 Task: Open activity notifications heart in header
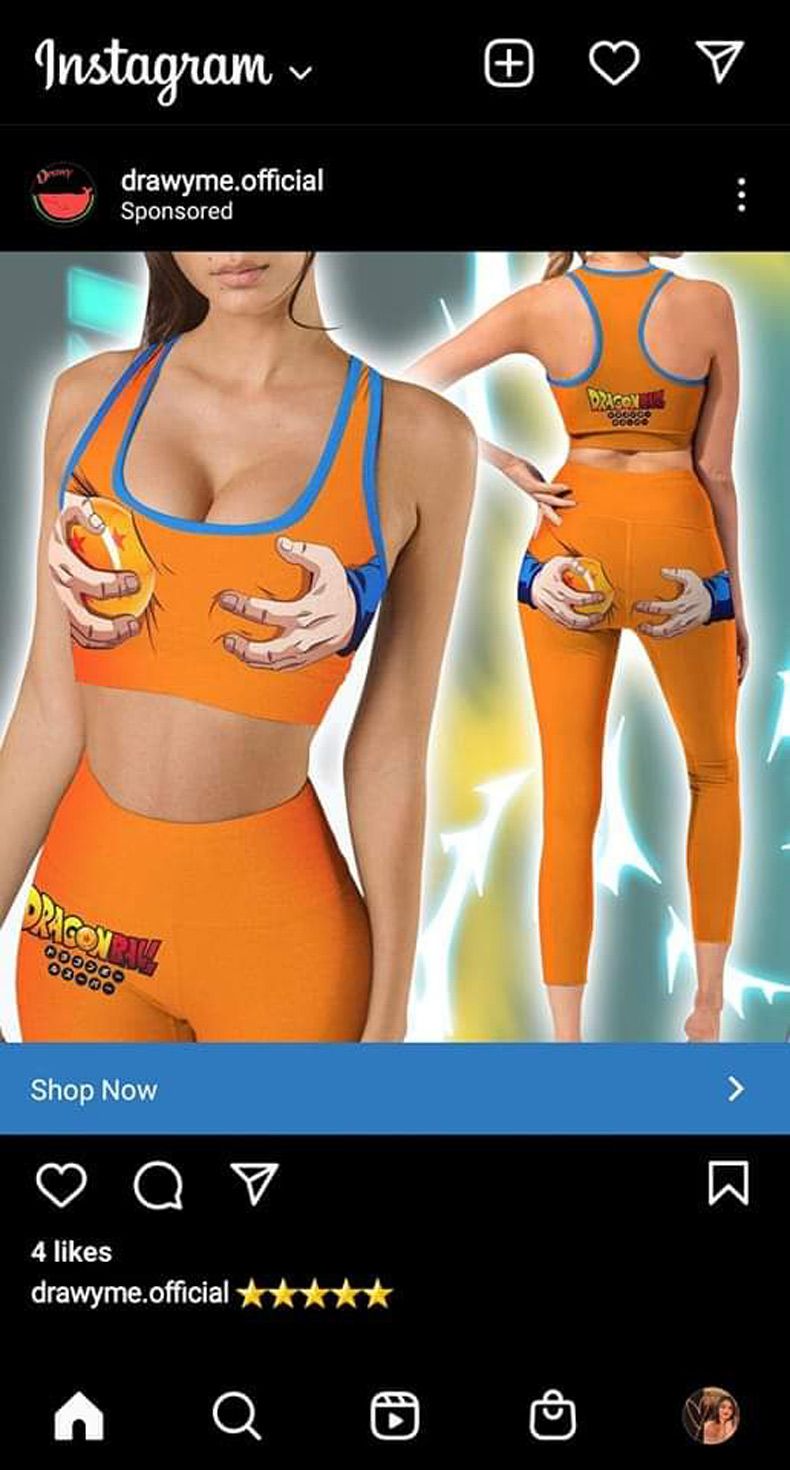click(614, 65)
